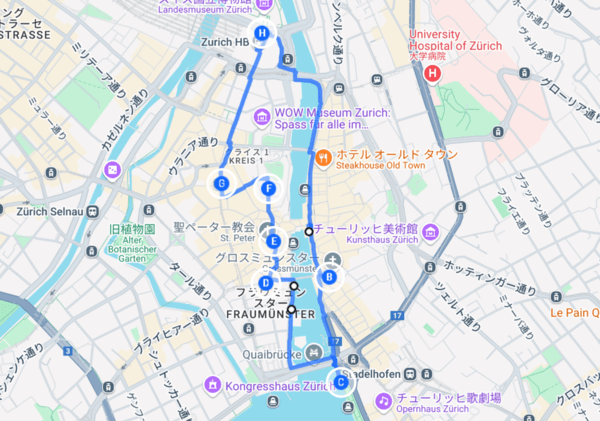Open Kongresshaus Zürich place pin

(212, 385)
